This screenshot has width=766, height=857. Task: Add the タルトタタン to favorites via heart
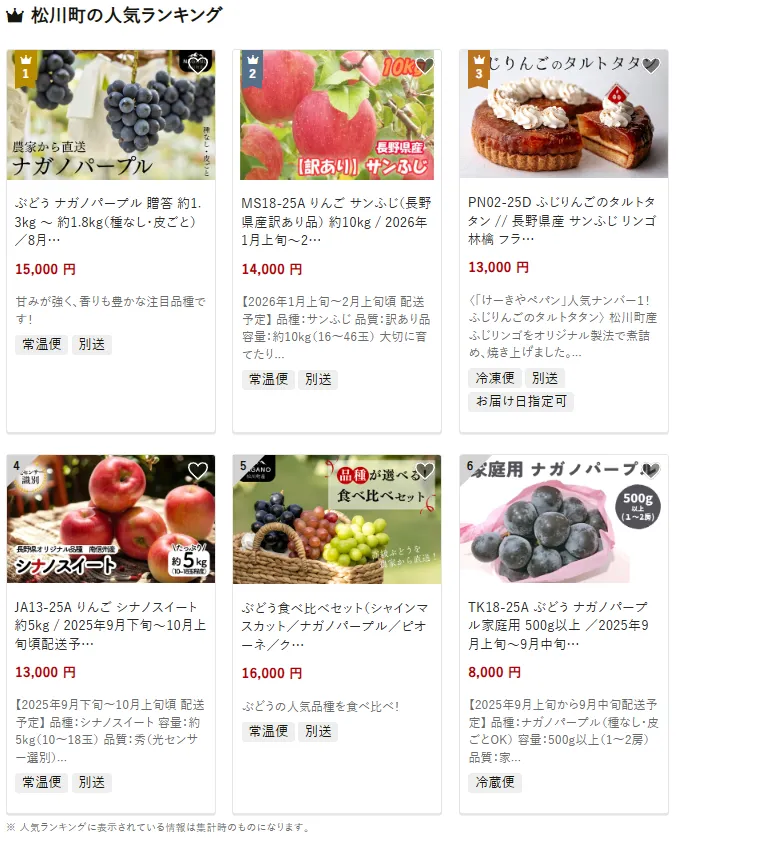pyautogui.click(x=651, y=66)
